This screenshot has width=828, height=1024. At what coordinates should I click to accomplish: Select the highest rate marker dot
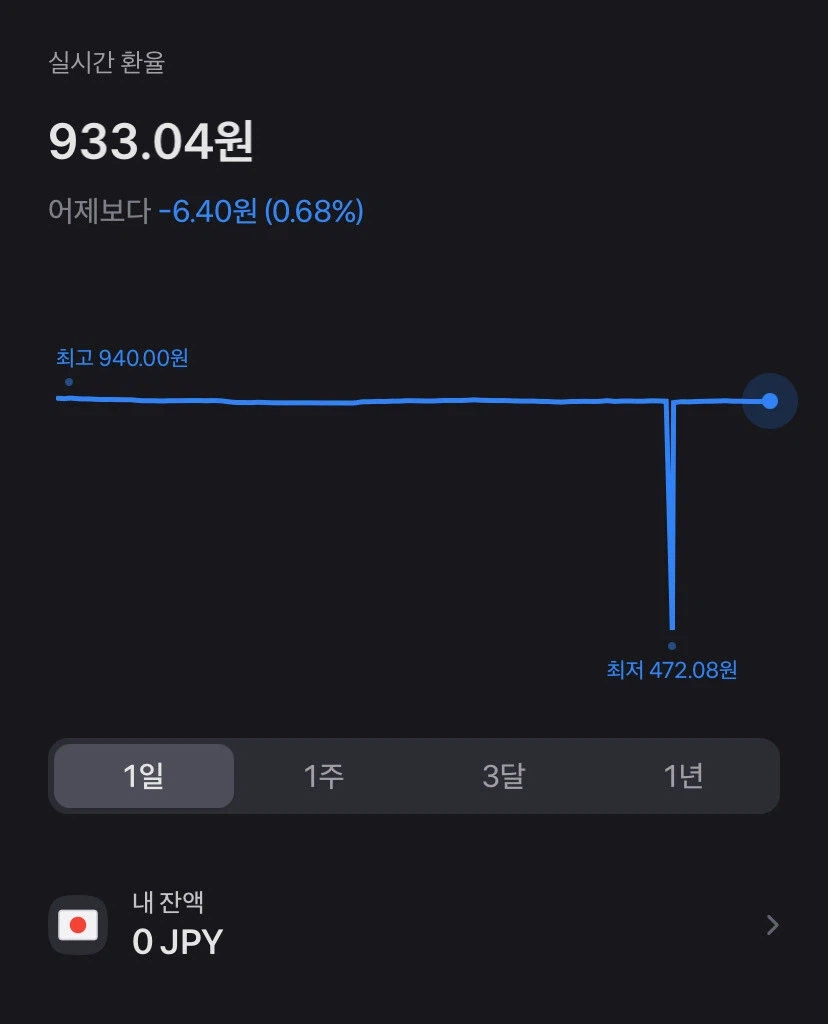(68, 381)
